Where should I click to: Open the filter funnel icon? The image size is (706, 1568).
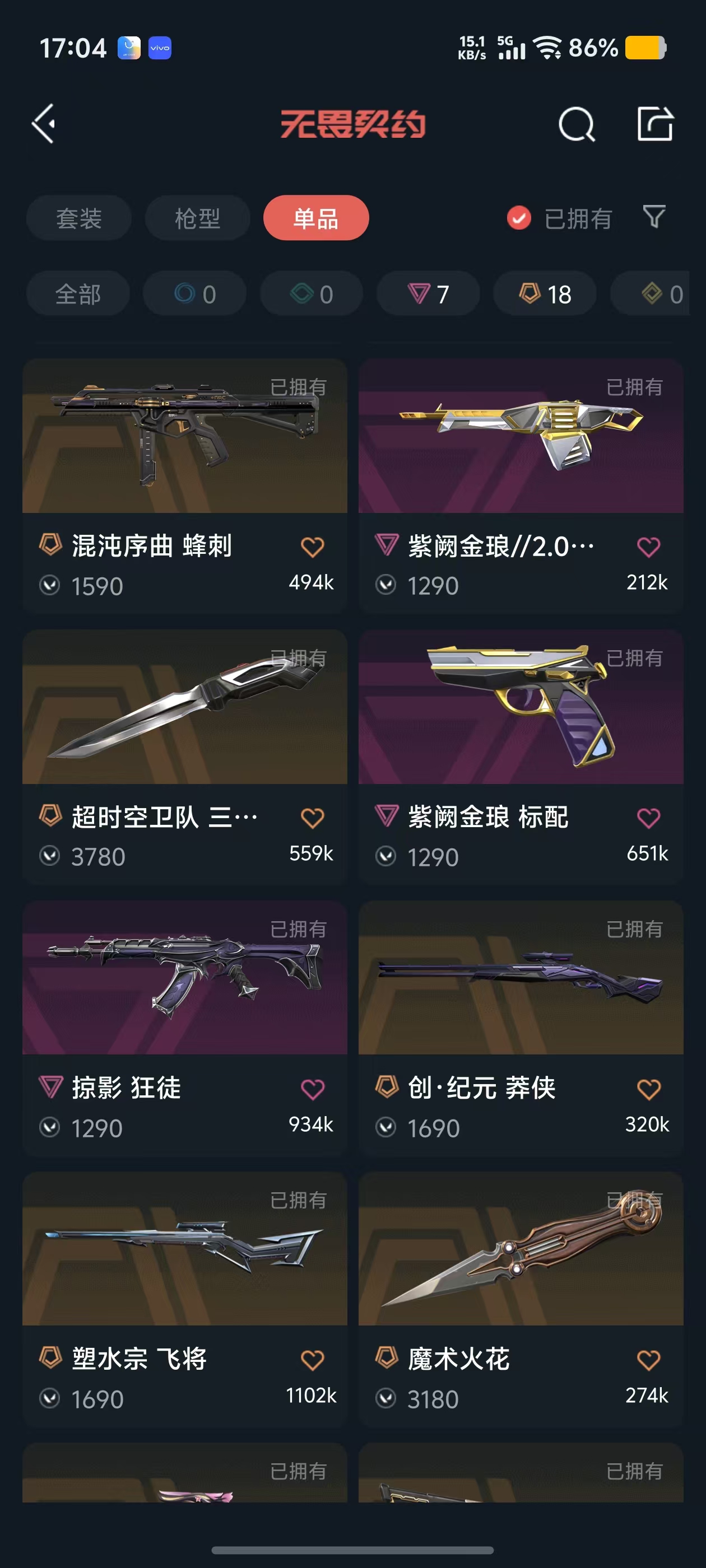654,217
